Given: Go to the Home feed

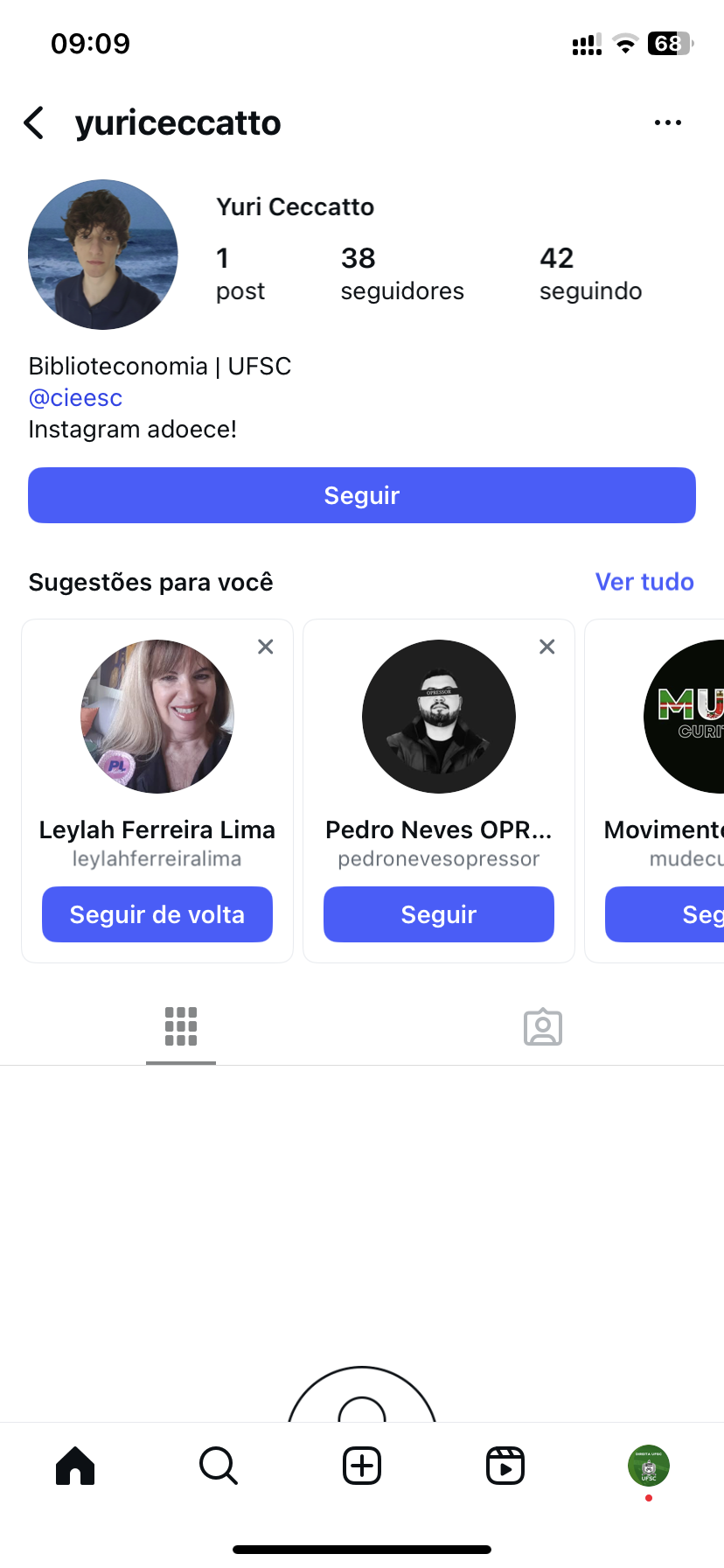Looking at the screenshot, I should point(75,1466).
